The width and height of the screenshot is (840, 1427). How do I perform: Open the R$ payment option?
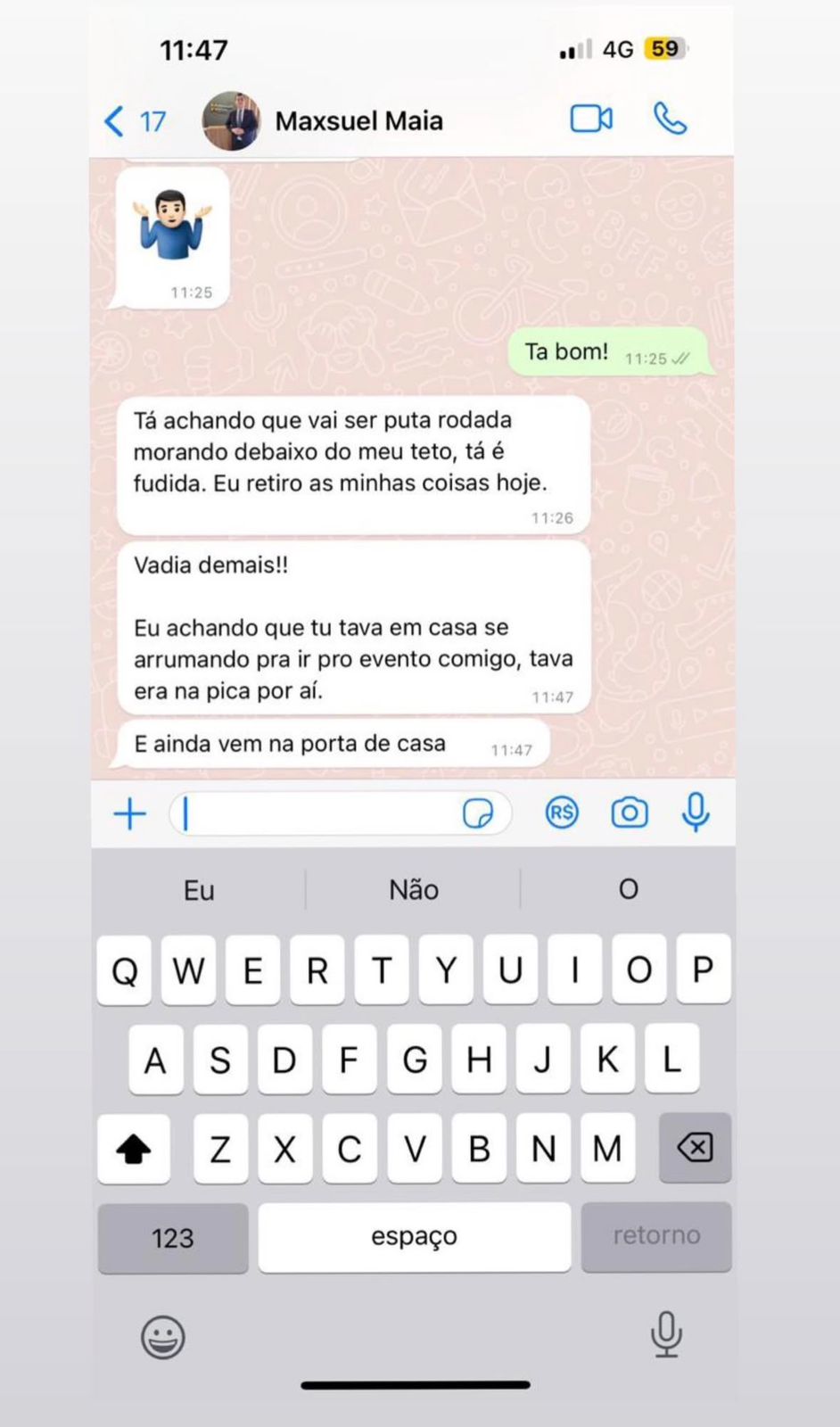[562, 812]
